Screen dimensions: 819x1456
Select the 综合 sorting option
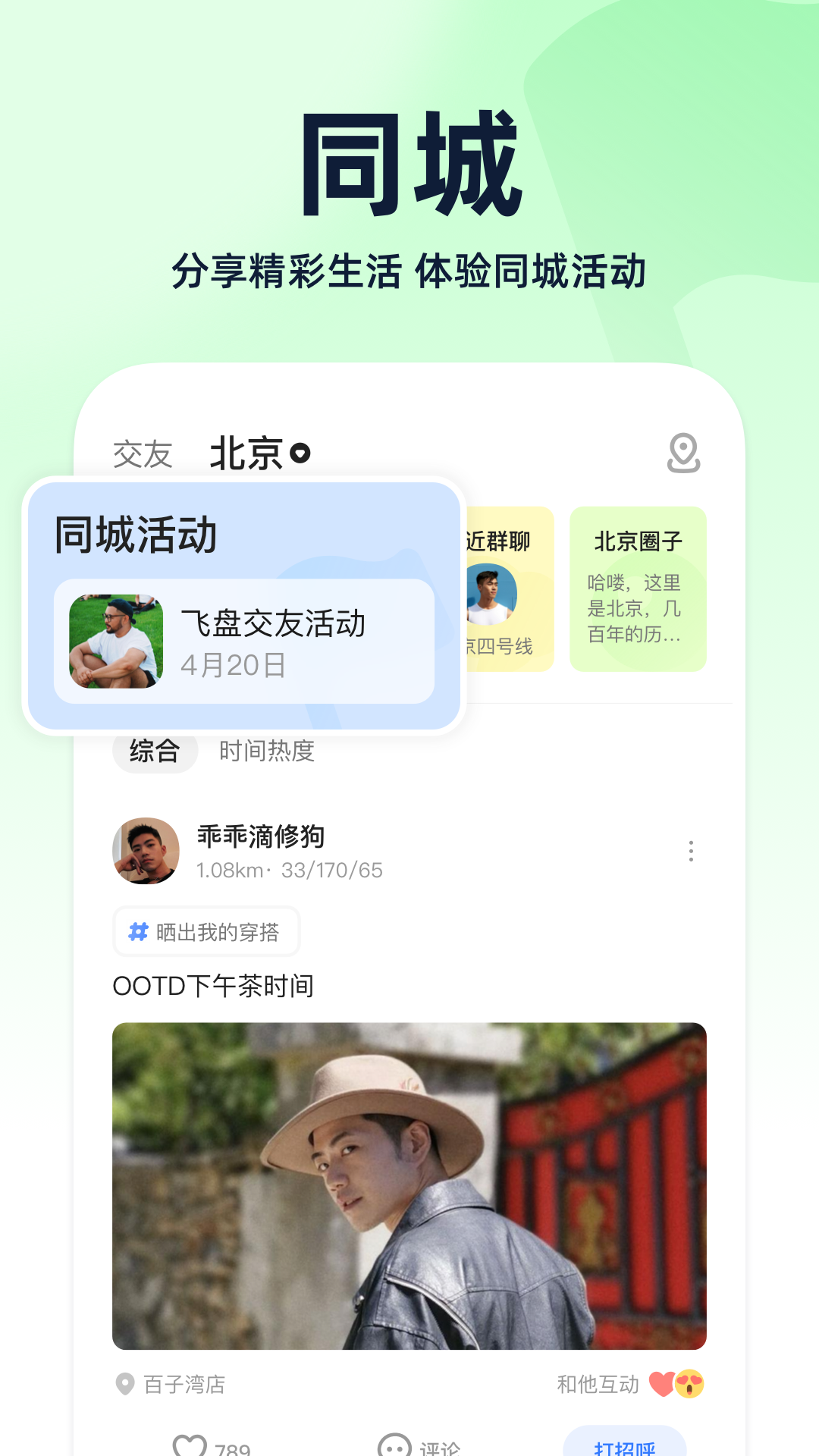click(155, 751)
